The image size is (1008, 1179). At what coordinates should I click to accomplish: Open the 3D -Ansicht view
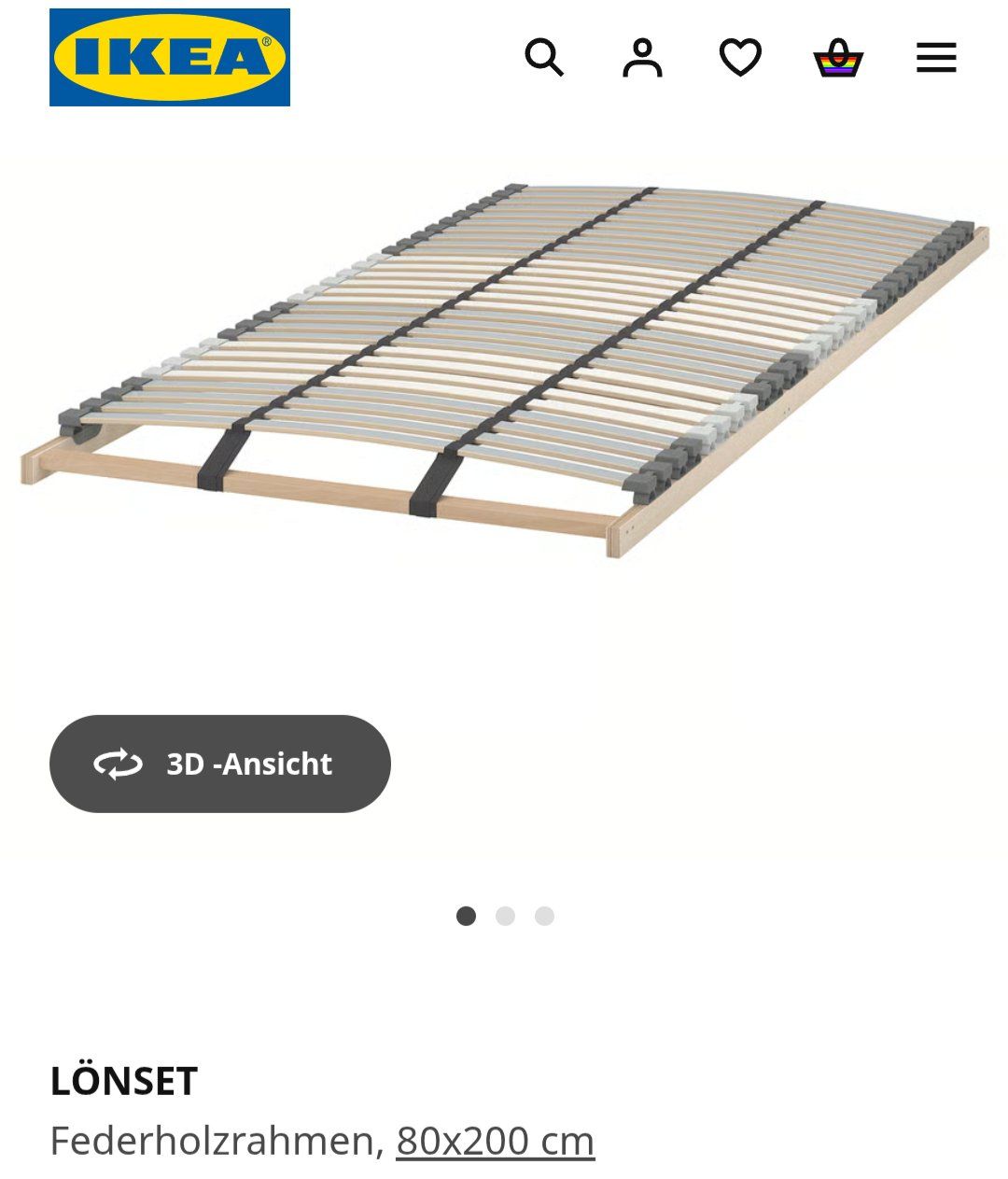coord(219,765)
